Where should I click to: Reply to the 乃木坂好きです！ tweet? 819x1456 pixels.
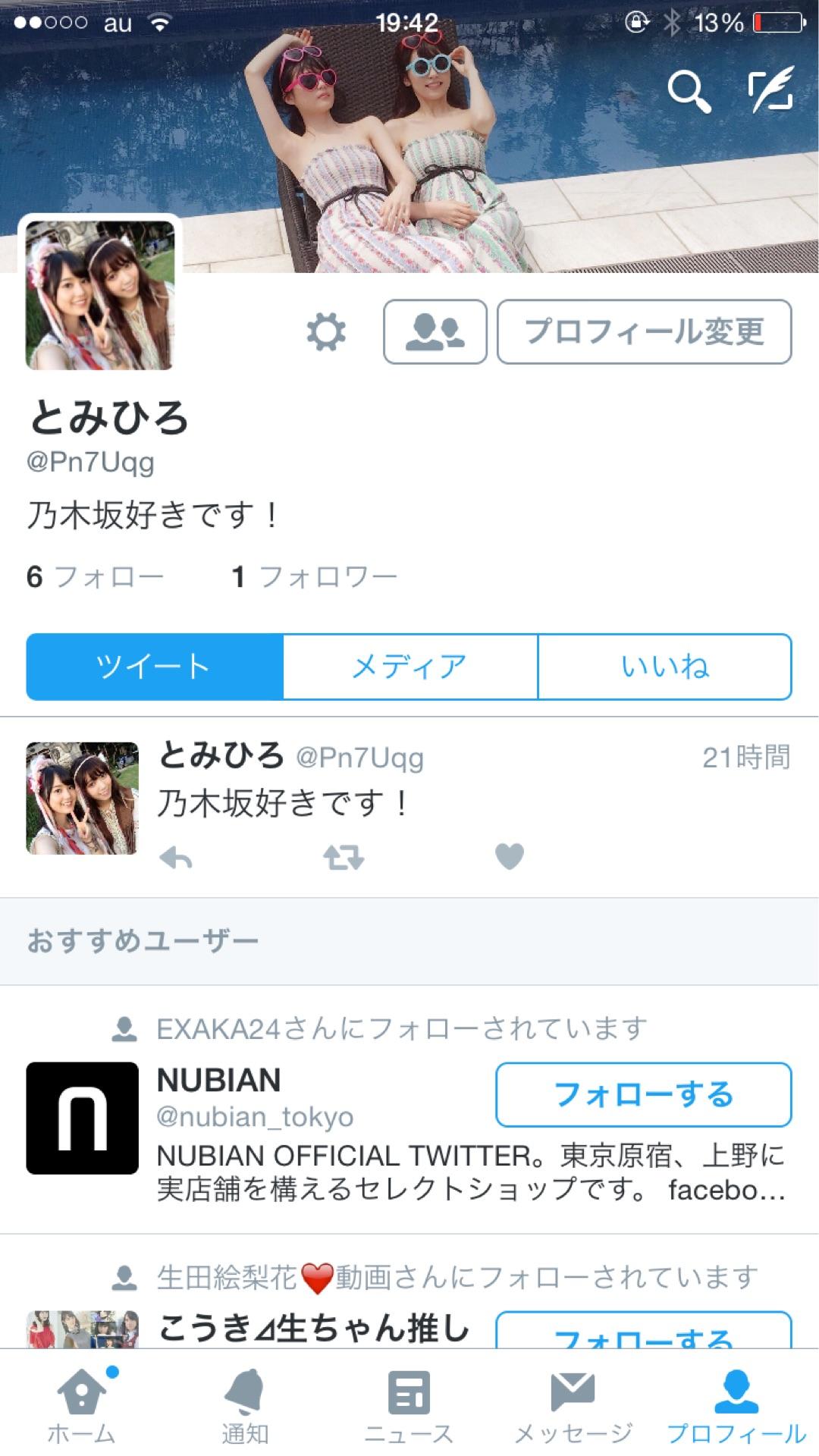(176, 858)
